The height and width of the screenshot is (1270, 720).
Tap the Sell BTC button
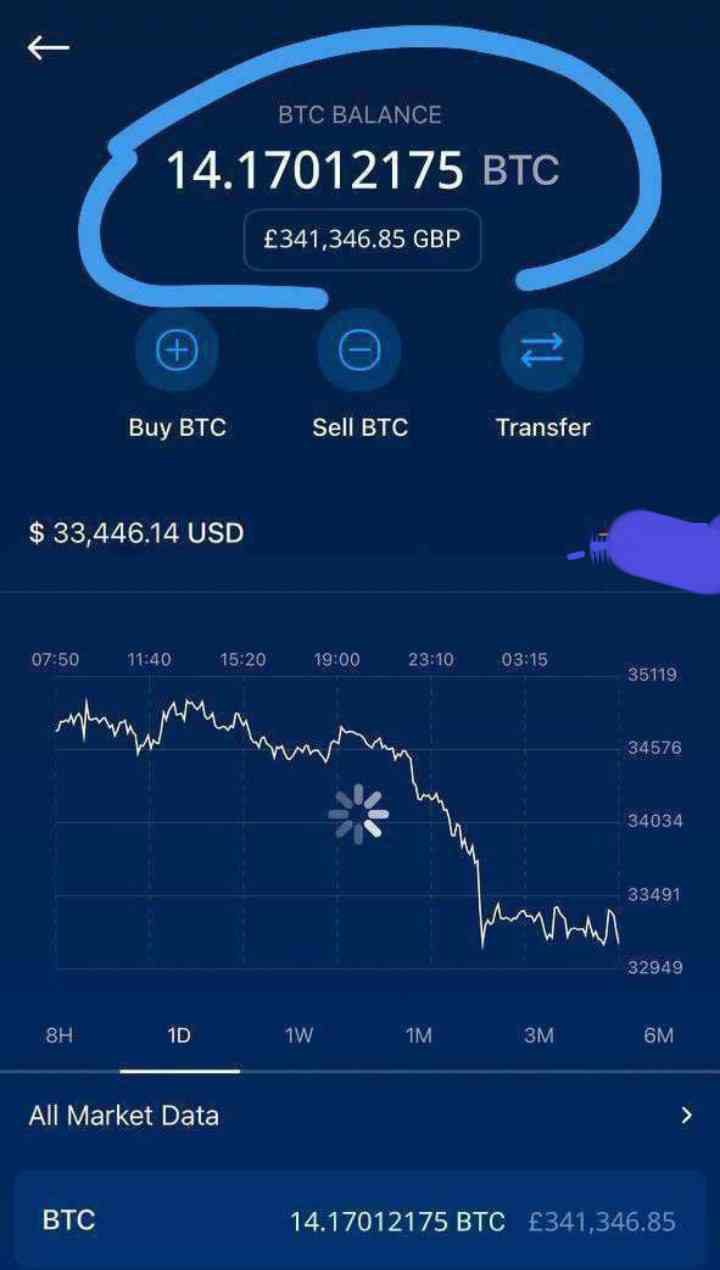coord(359,350)
